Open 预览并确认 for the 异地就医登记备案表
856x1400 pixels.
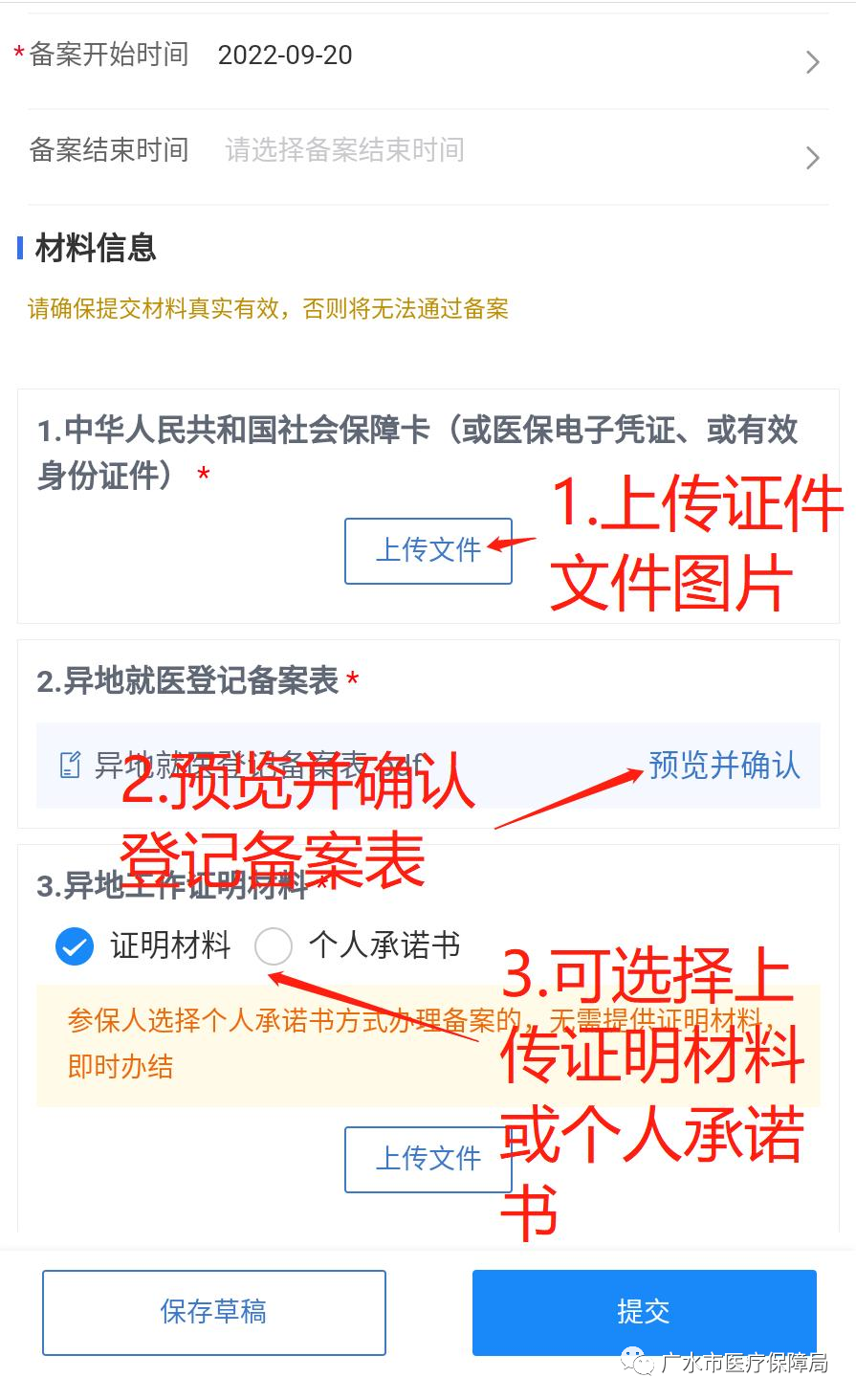pos(724,766)
